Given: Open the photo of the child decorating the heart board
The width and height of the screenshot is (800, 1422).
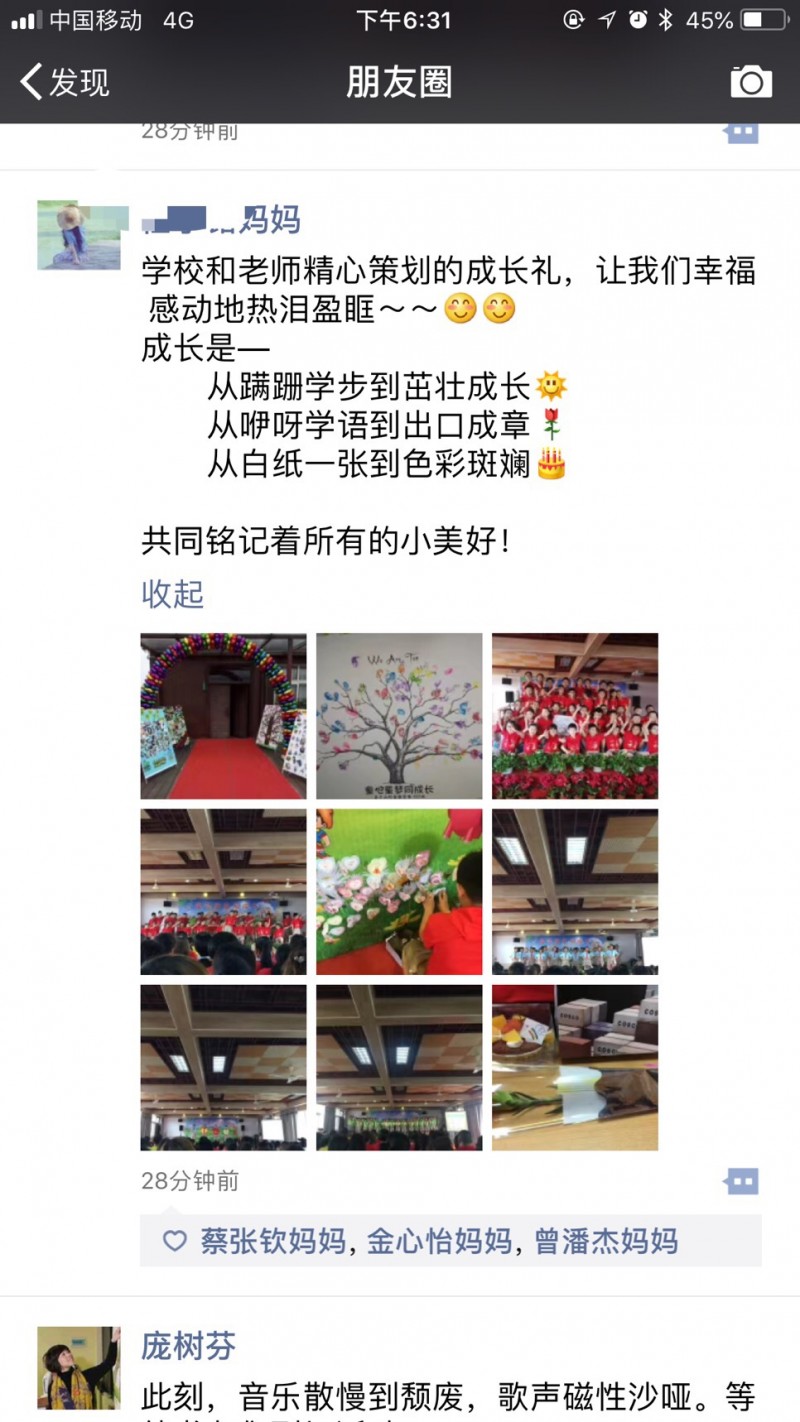Looking at the screenshot, I should click(399, 892).
